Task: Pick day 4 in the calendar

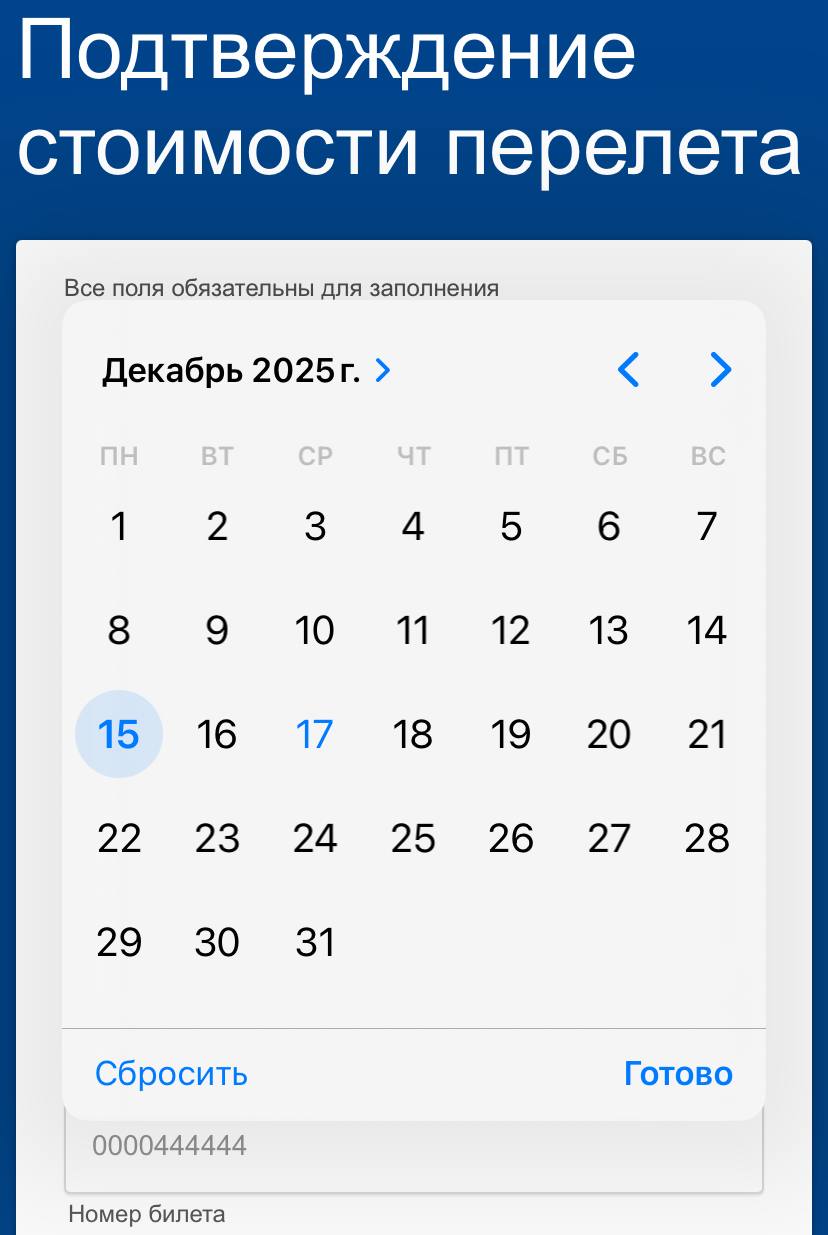Action: click(x=413, y=526)
